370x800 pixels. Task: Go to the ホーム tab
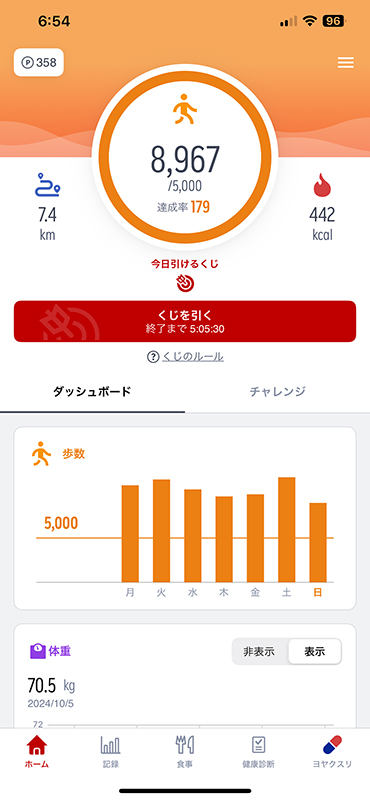pyautogui.click(x=37, y=753)
